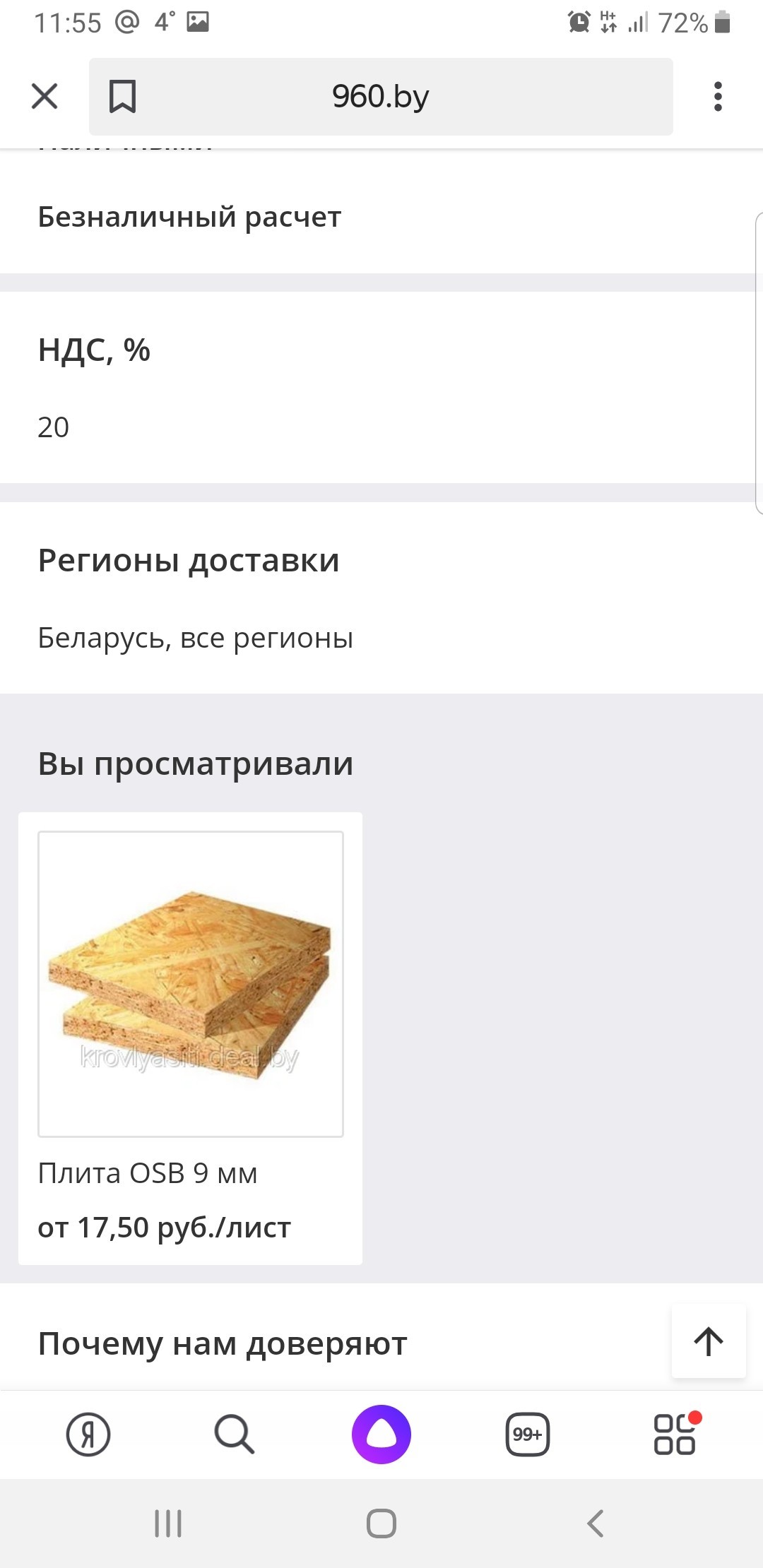Viewport: 763px width, 1568px height.
Task: Show the 99+ open tabs
Action: coord(528,1435)
